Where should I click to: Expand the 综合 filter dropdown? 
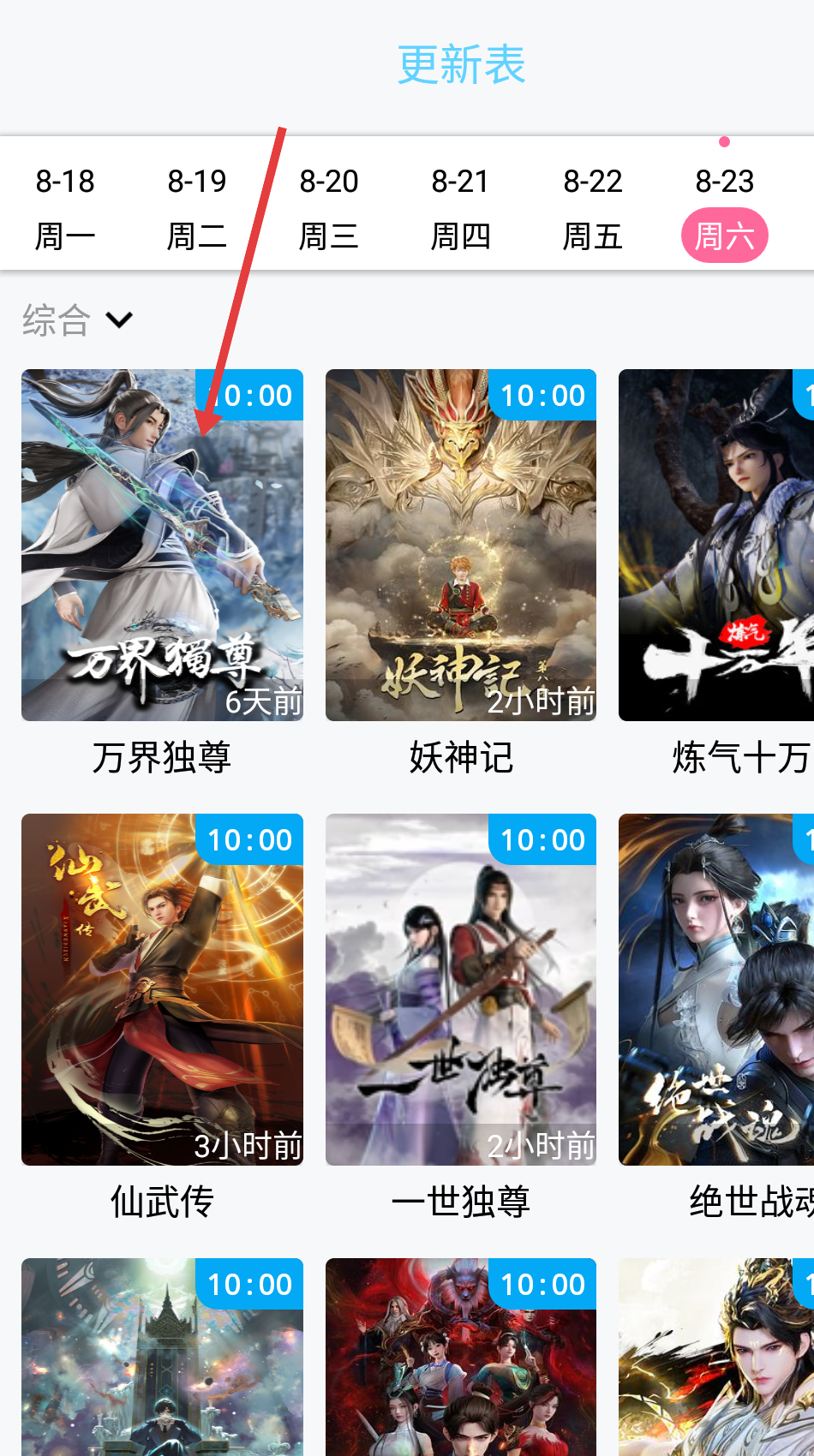(x=77, y=320)
